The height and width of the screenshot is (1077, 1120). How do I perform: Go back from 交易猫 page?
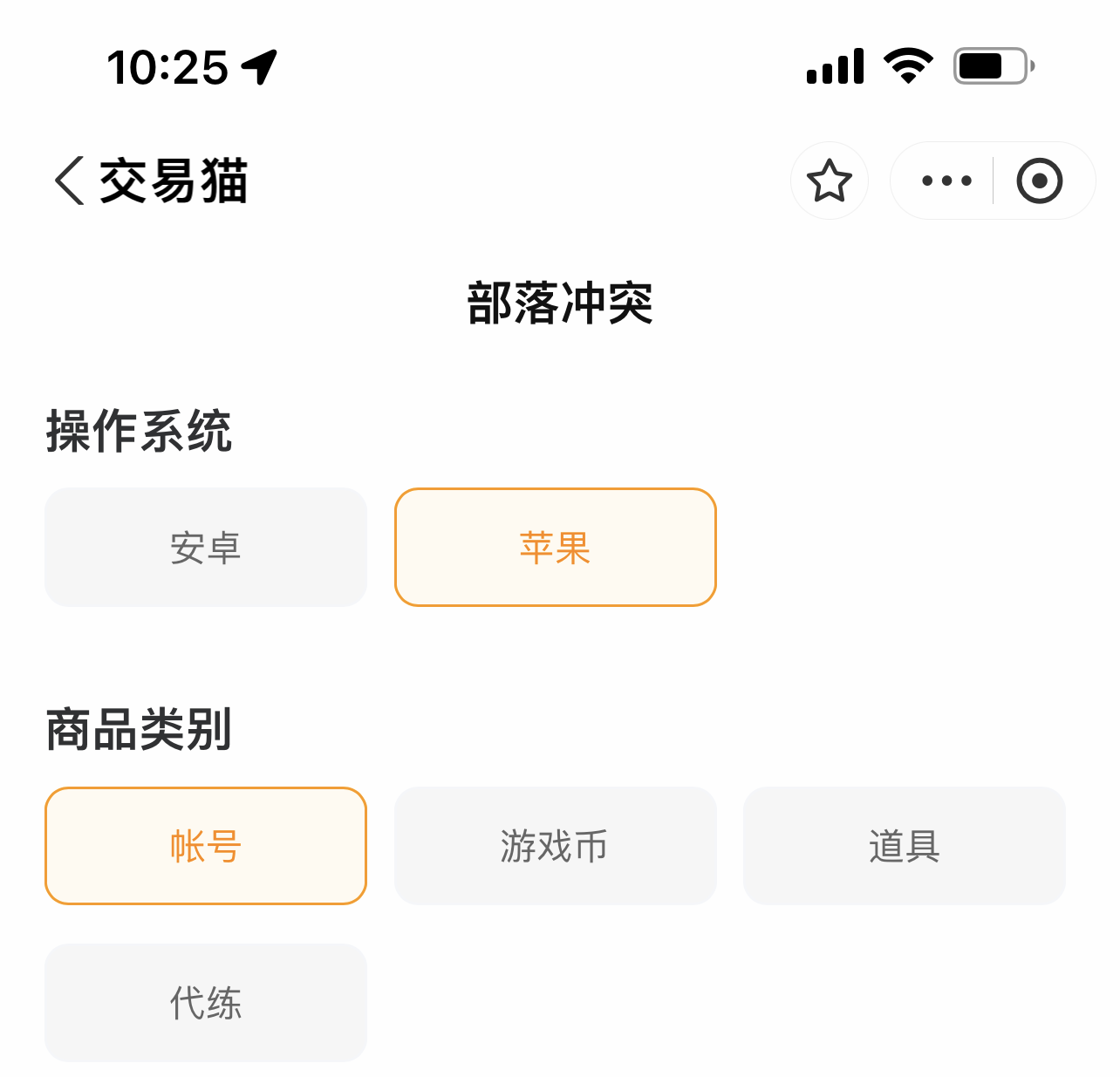[70, 181]
